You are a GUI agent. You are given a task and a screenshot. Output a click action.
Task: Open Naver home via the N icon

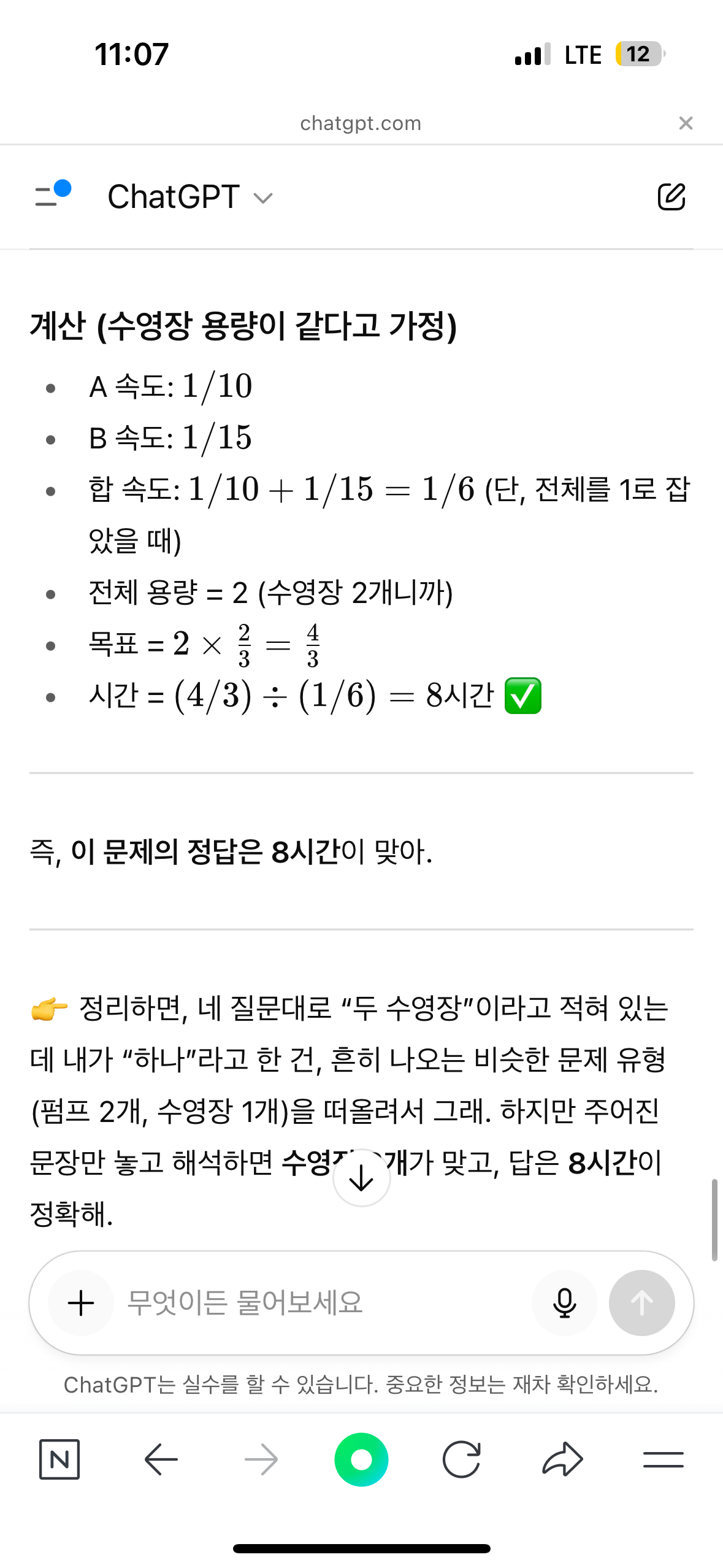point(59,1459)
